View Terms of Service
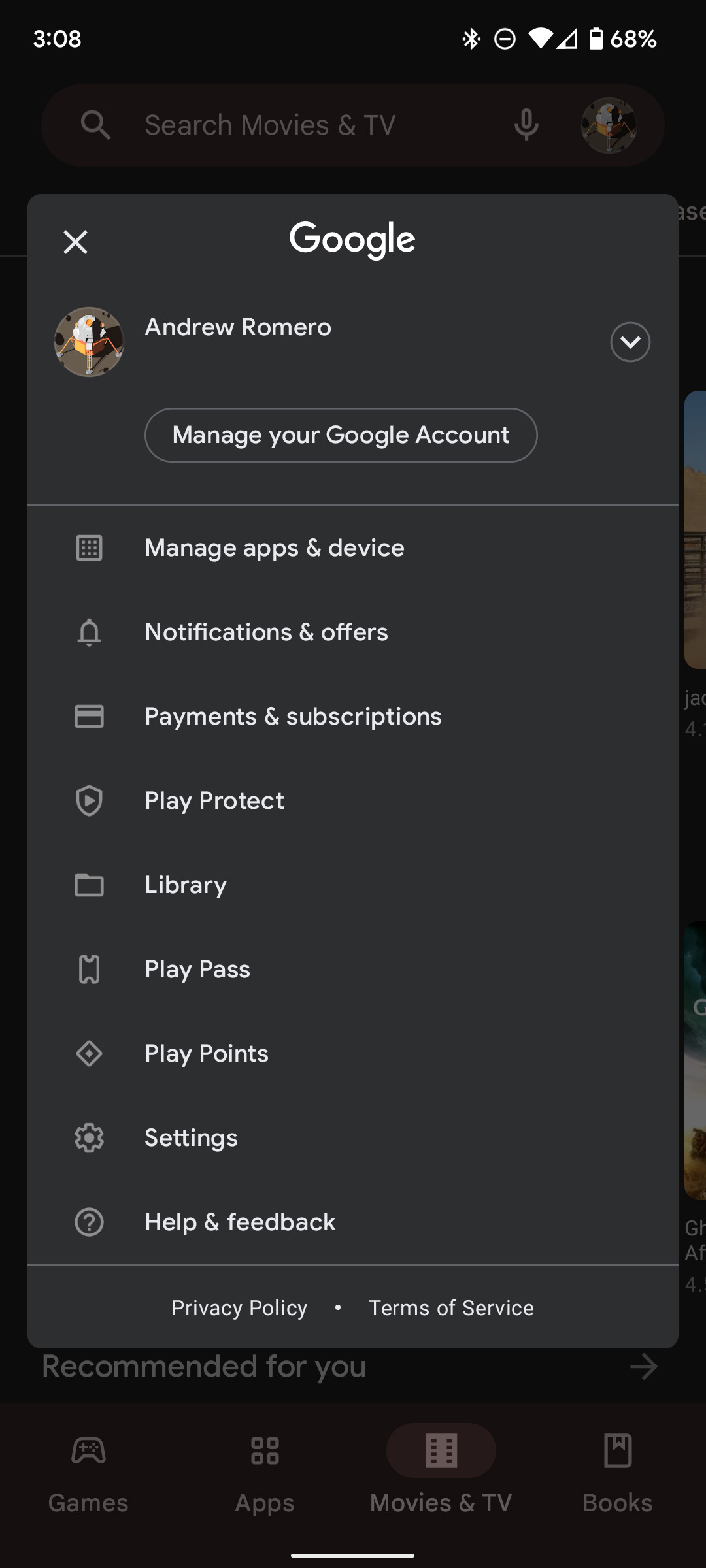The width and height of the screenshot is (706, 1568). (451, 1308)
